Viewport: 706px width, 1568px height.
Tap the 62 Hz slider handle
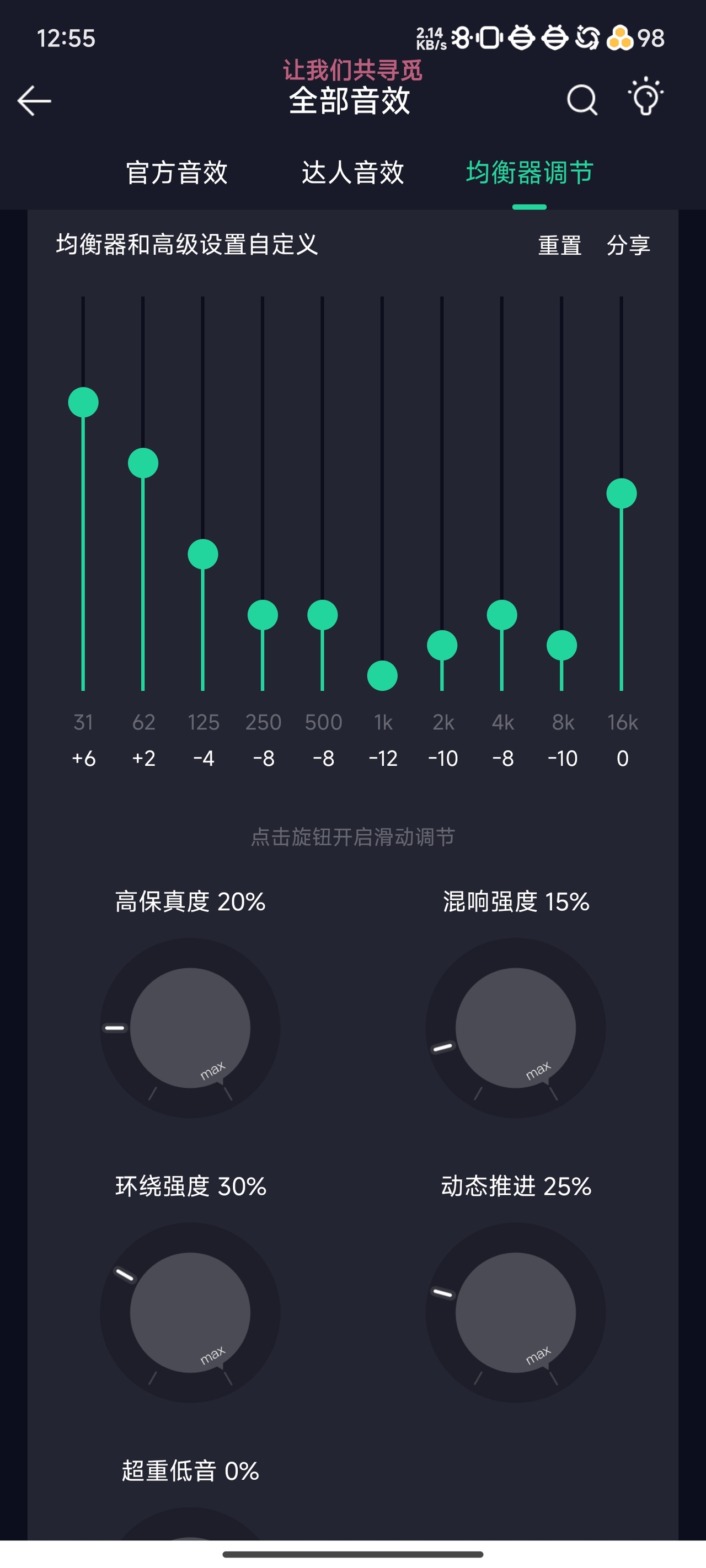tap(143, 463)
